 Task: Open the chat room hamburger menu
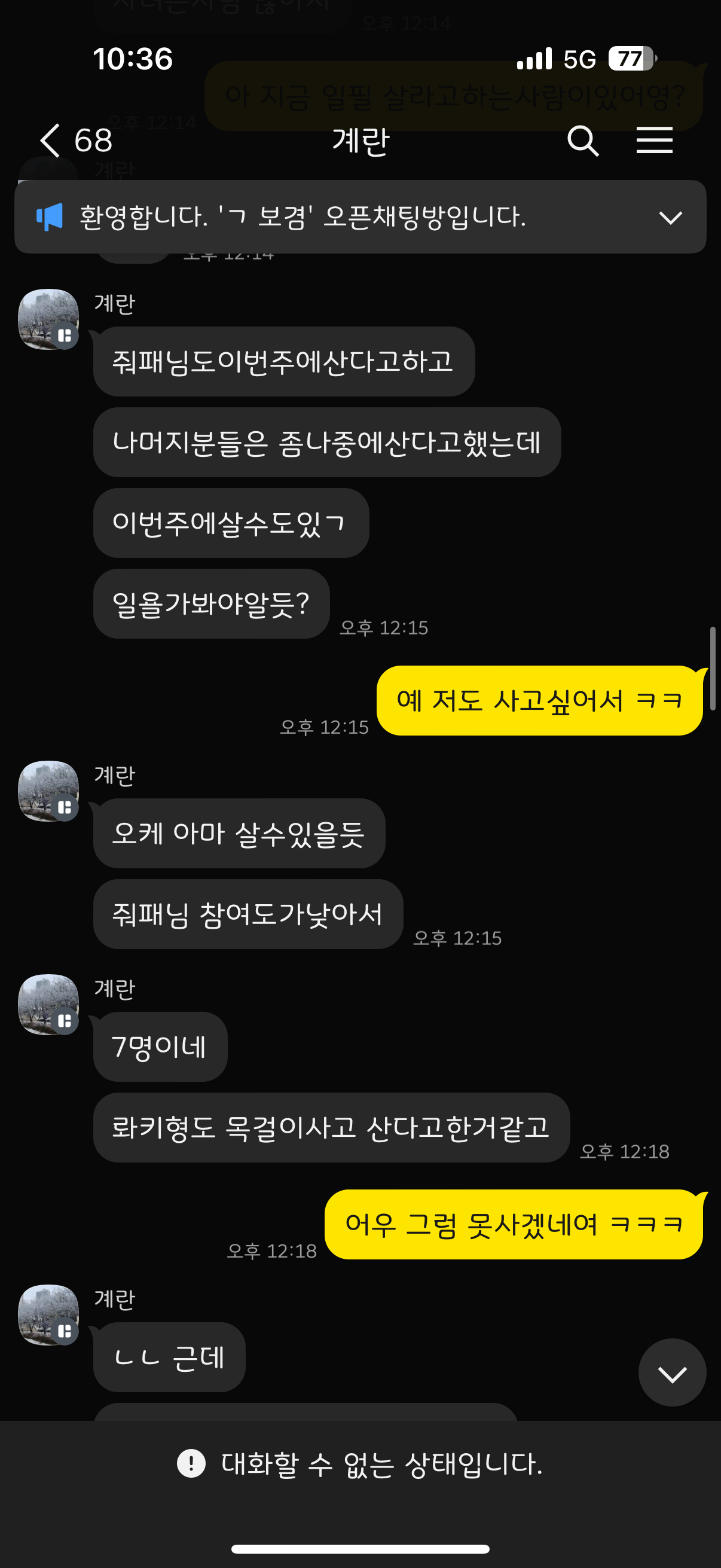pyautogui.click(x=654, y=141)
